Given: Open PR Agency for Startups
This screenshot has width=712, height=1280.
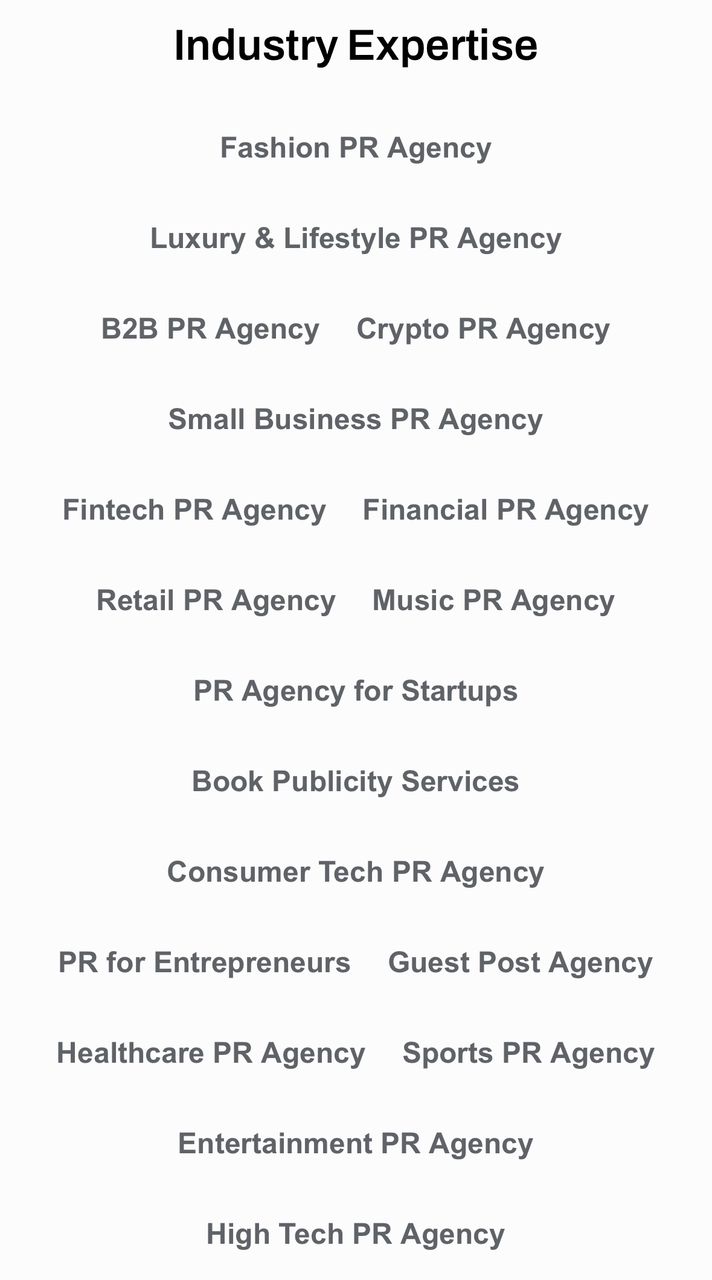Looking at the screenshot, I should [355, 691].
